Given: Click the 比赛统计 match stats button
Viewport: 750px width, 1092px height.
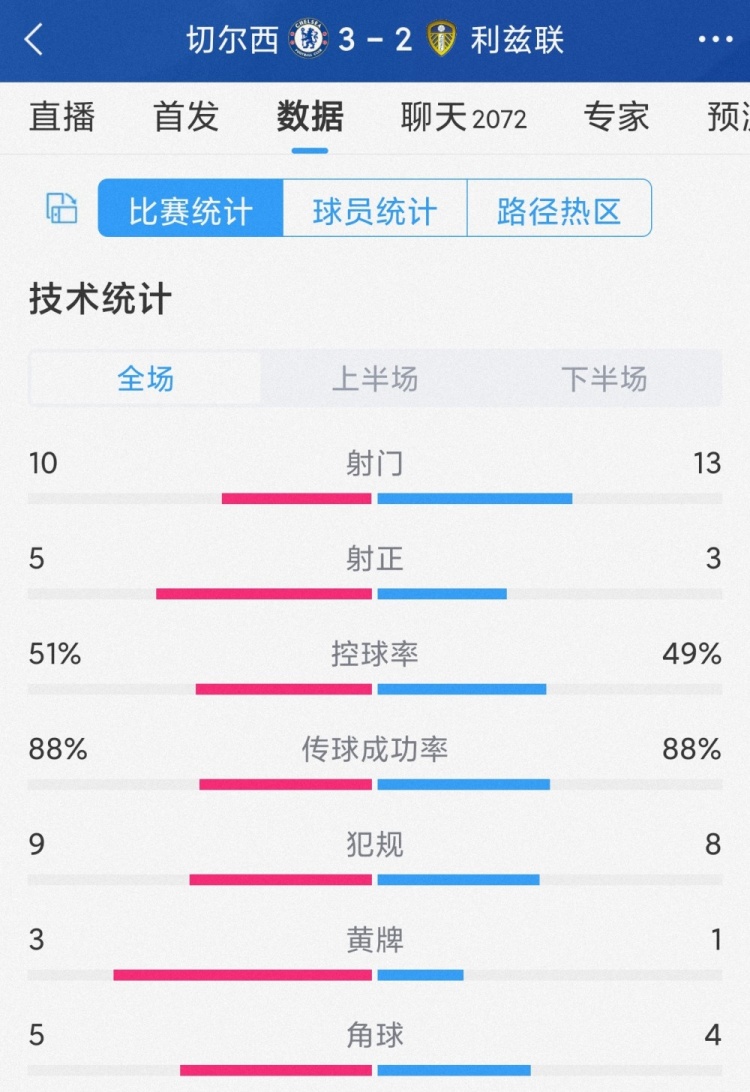Looking at the screenshot, I should click(x=188, y=208).
